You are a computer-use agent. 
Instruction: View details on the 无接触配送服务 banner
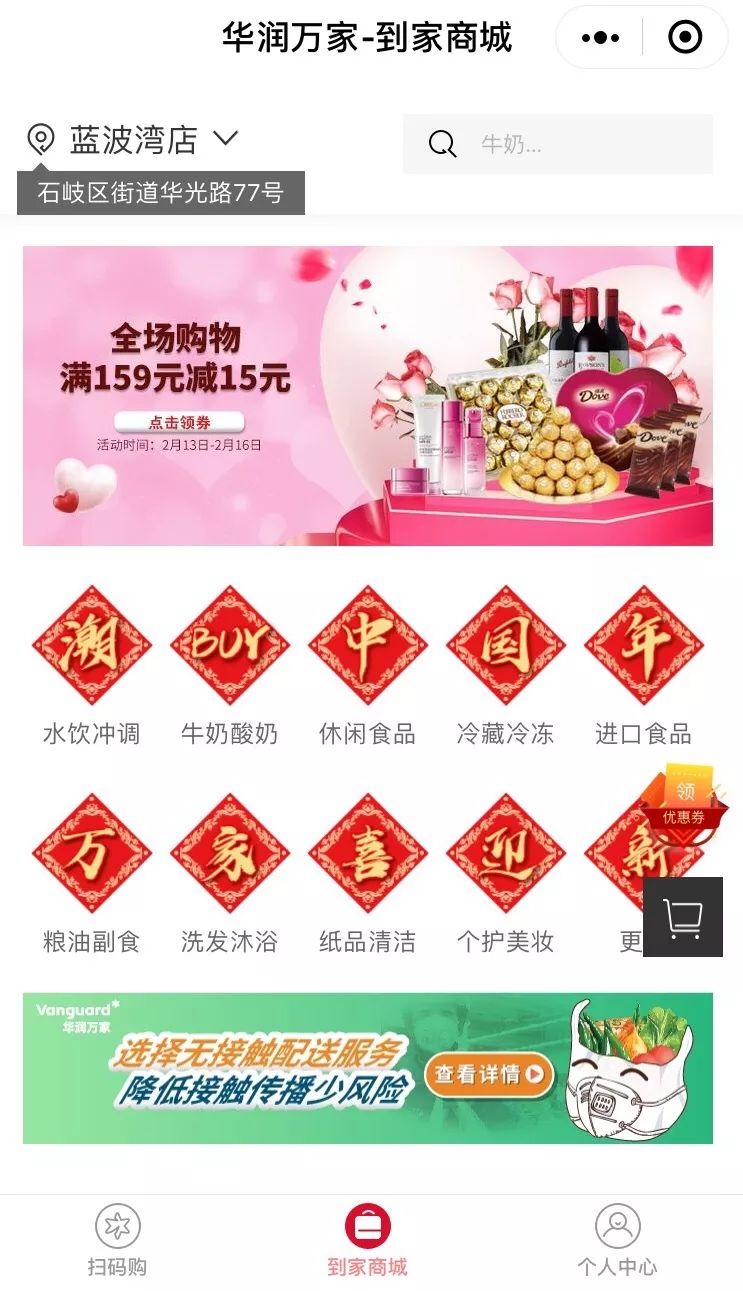click(x=490, y=1075)
